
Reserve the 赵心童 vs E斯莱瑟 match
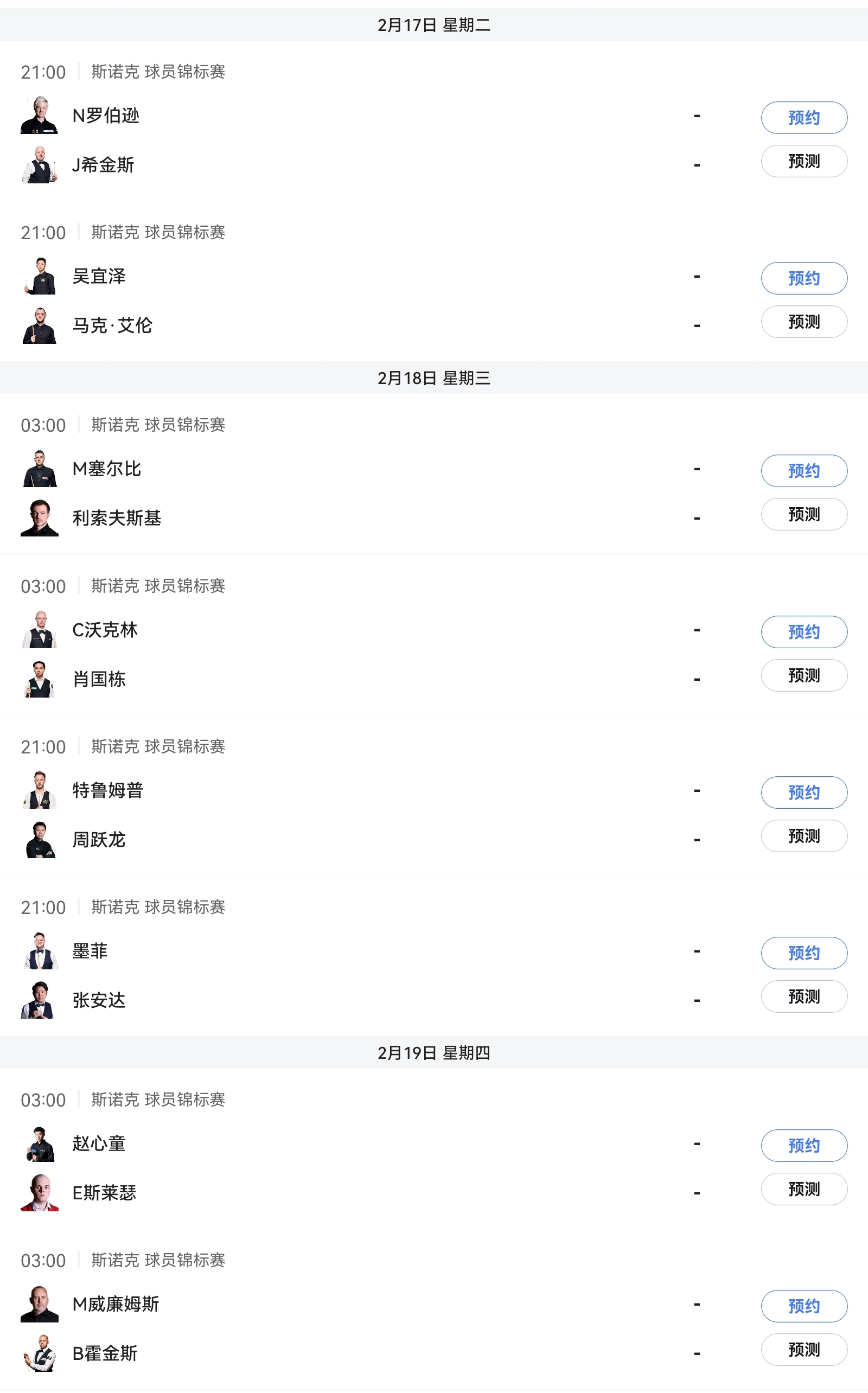click(803, 1146)
